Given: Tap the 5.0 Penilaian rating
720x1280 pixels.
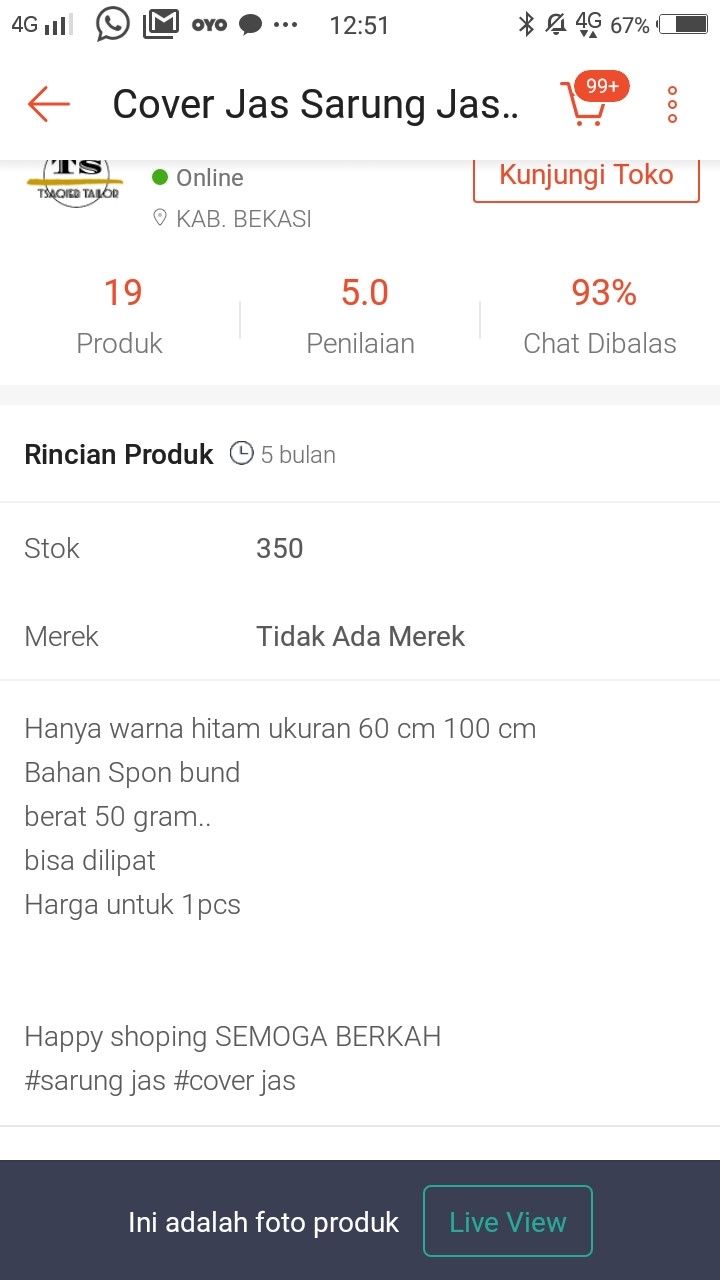Looking at the screenshot, I should [361, 315].
